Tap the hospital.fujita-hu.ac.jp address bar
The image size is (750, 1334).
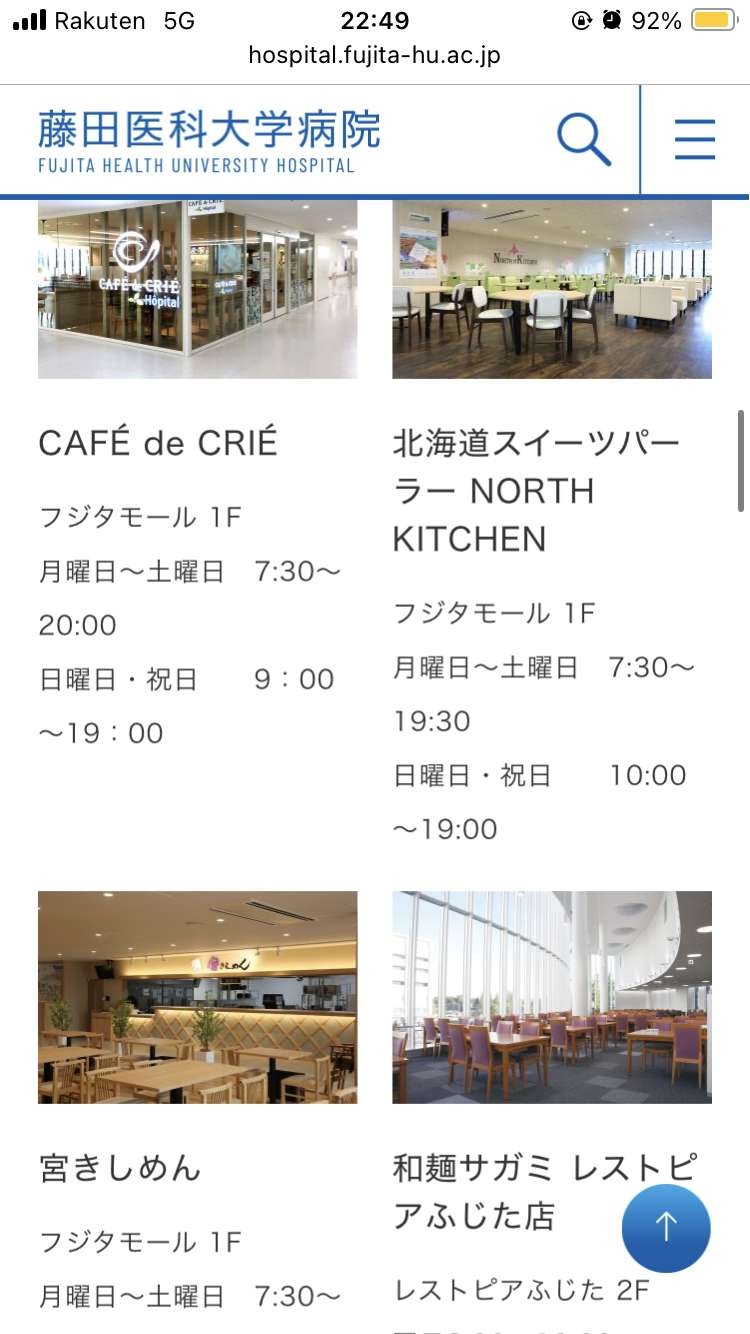[x=375, y=56]
